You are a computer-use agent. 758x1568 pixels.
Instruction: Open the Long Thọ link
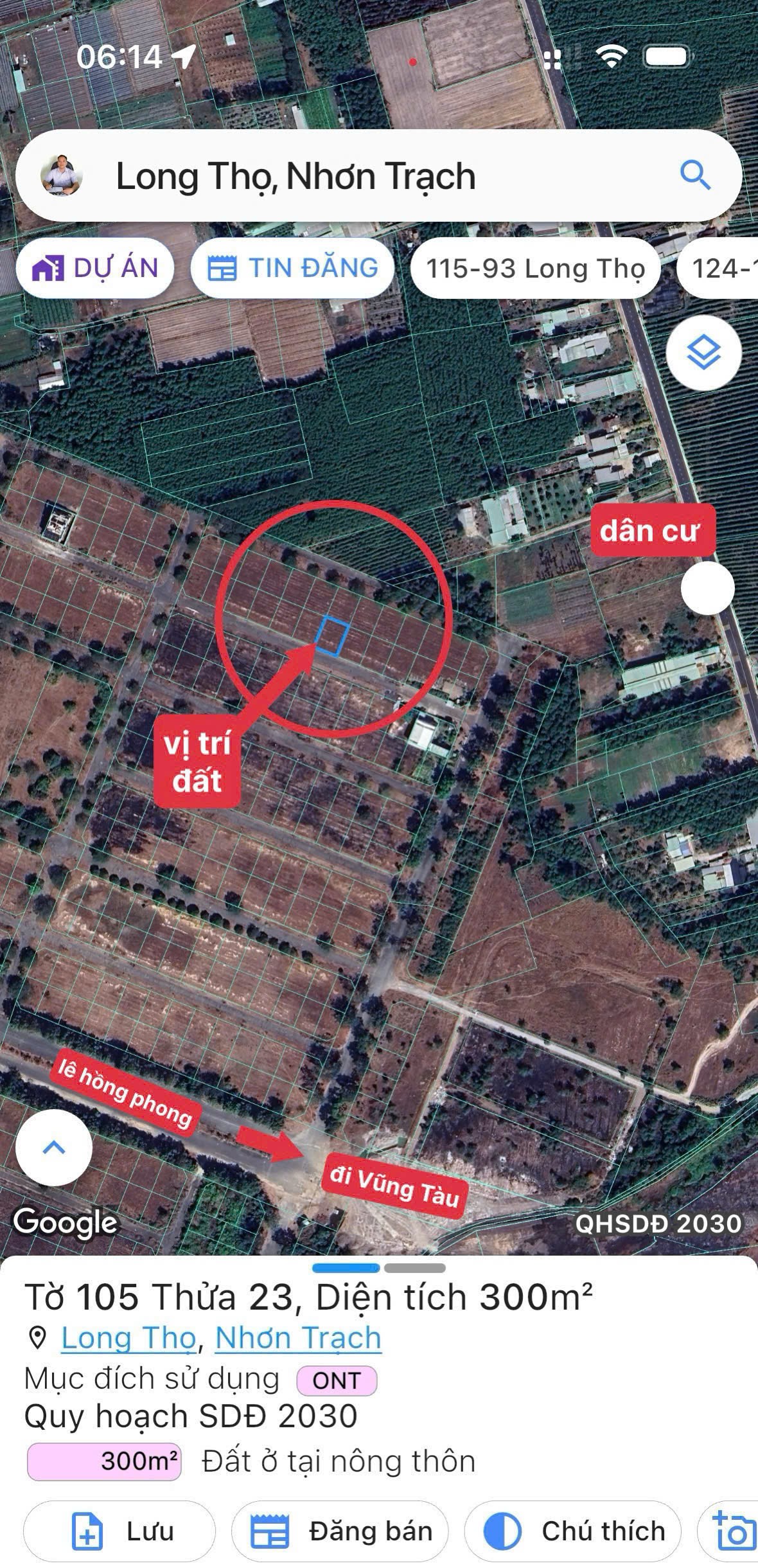tap(128, 1338)
